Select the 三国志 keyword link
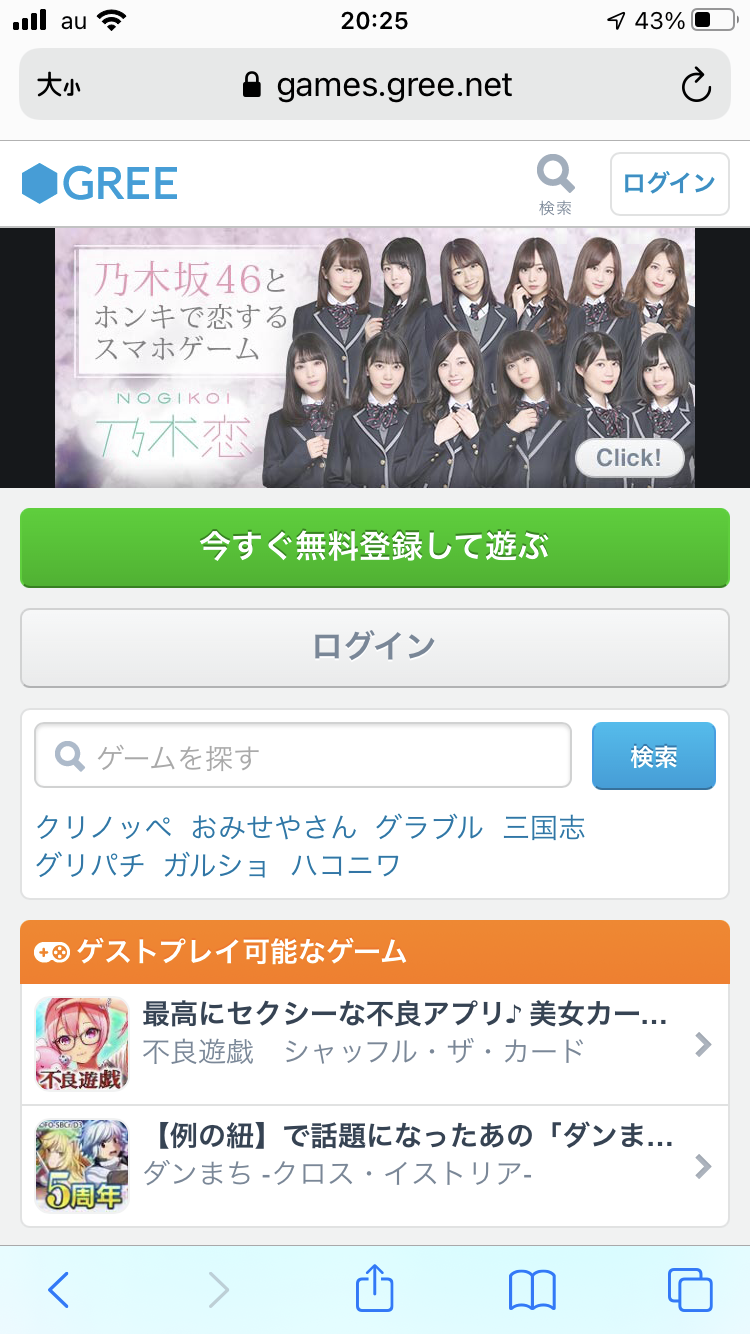 coord(544,827)
